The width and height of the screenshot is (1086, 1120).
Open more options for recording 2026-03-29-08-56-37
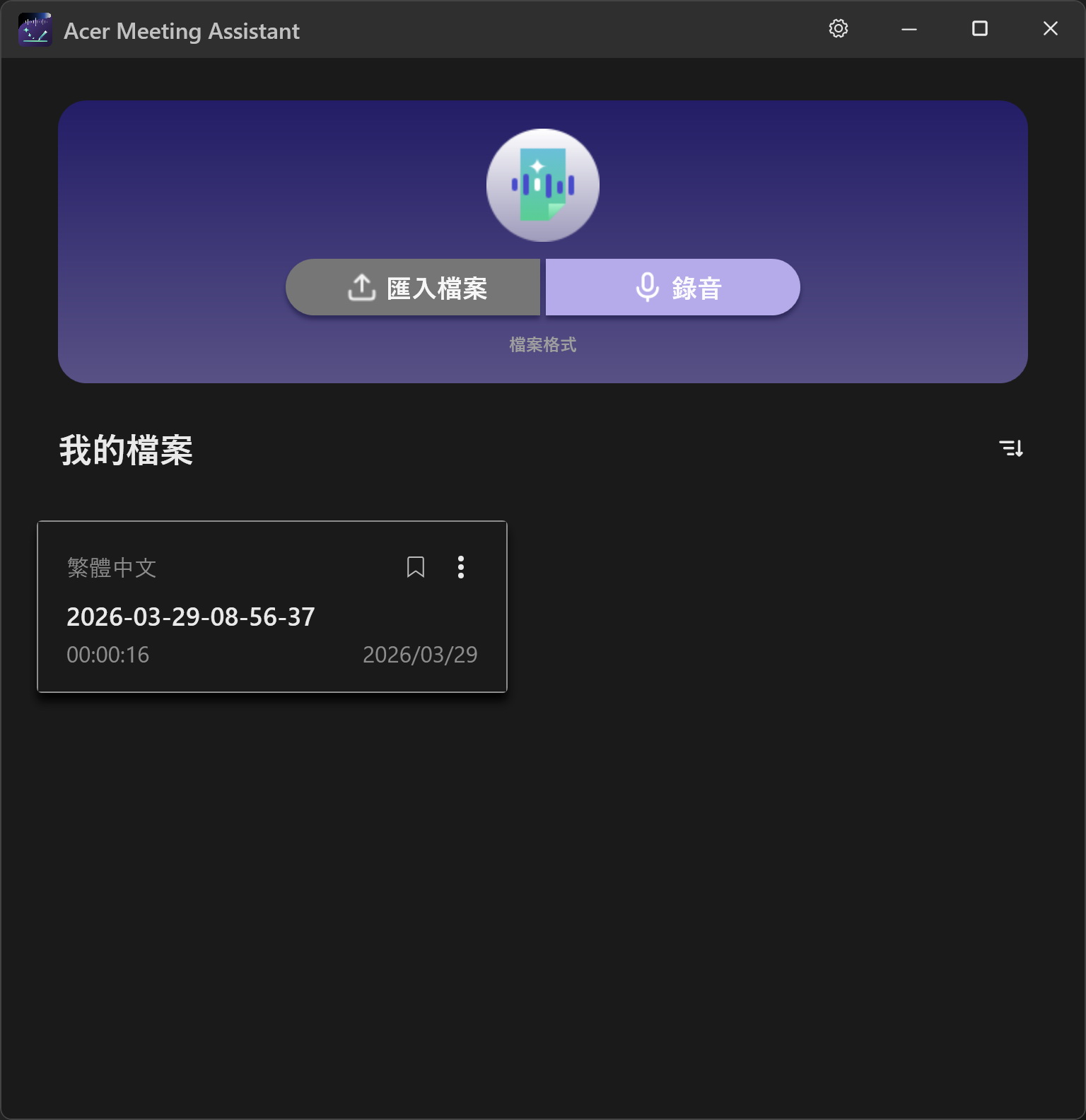coord(461,567)
